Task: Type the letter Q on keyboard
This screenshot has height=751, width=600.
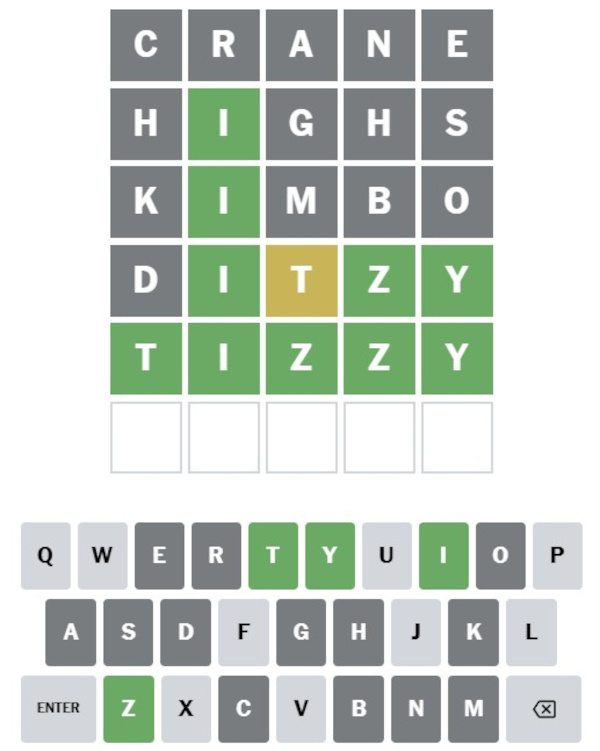Action: pyautogui.click(x=46, y=555)
